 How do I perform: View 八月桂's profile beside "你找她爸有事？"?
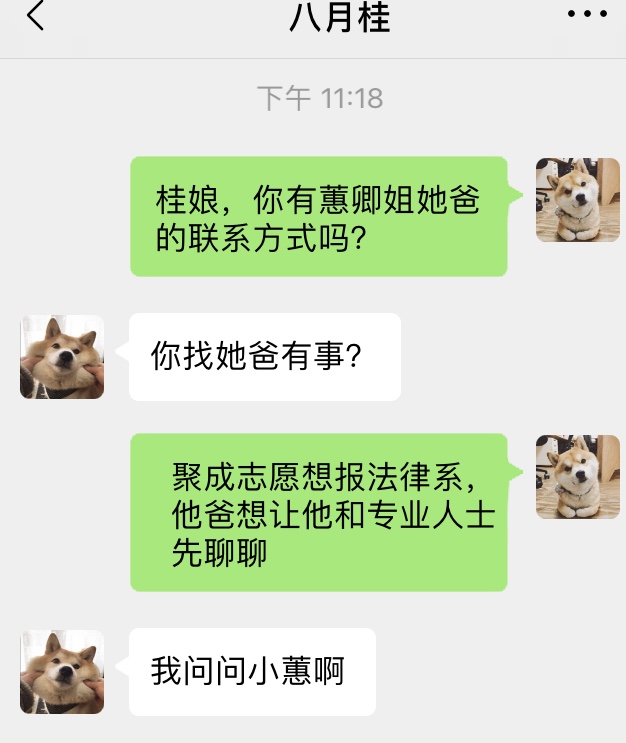[x=62, y=357]
